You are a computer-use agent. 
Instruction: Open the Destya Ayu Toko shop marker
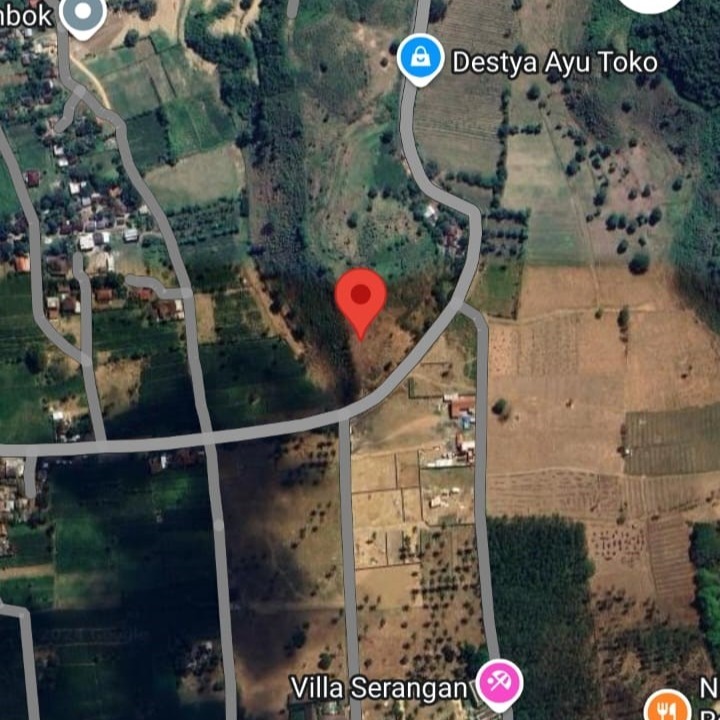tap(421, 58)
